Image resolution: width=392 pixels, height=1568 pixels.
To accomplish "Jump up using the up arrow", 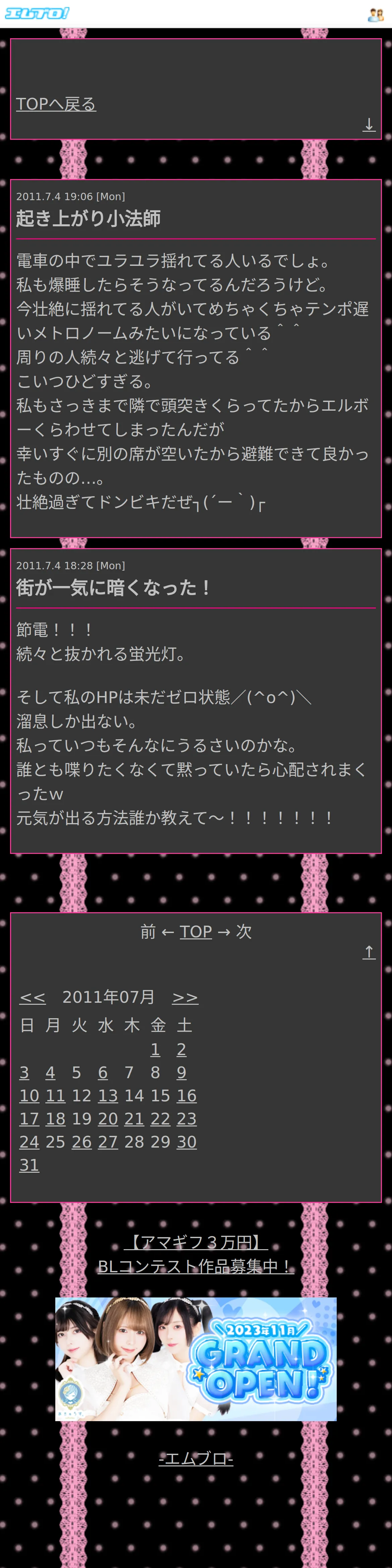I will pos(369,952).
